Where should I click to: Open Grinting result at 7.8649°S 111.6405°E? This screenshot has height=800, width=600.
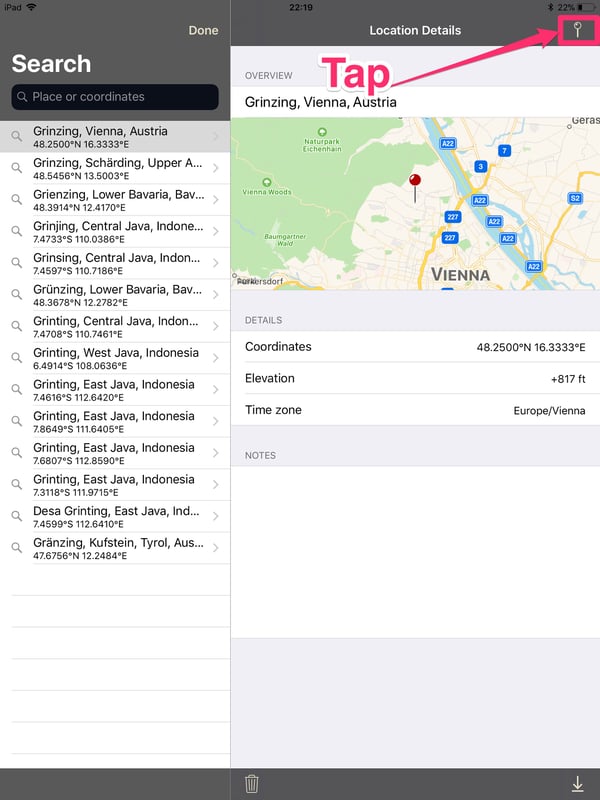pyautogui.click(x=115, y=422)
